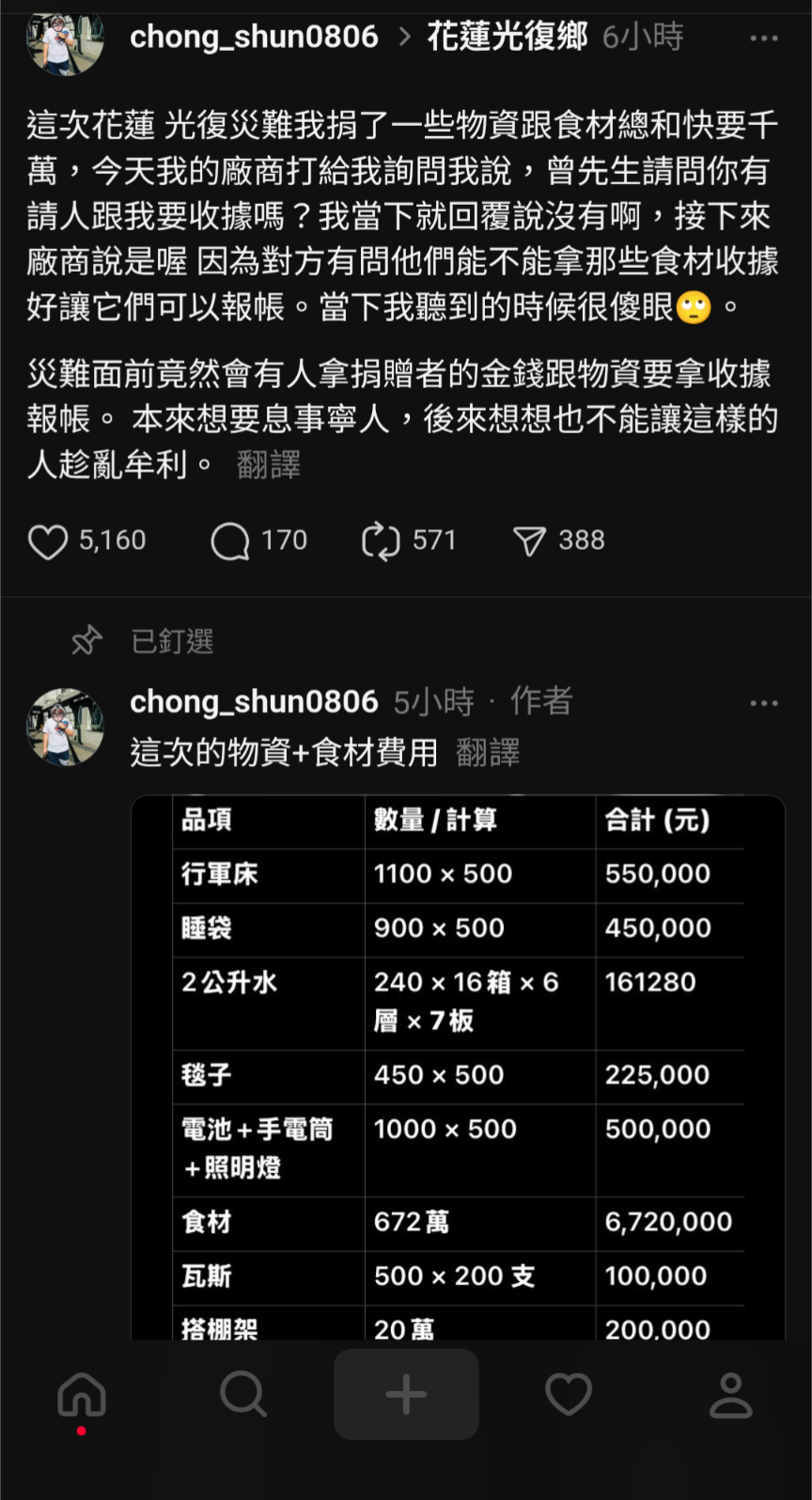
Task: Open the Activity heart tab
Action: click(569, 1395)
